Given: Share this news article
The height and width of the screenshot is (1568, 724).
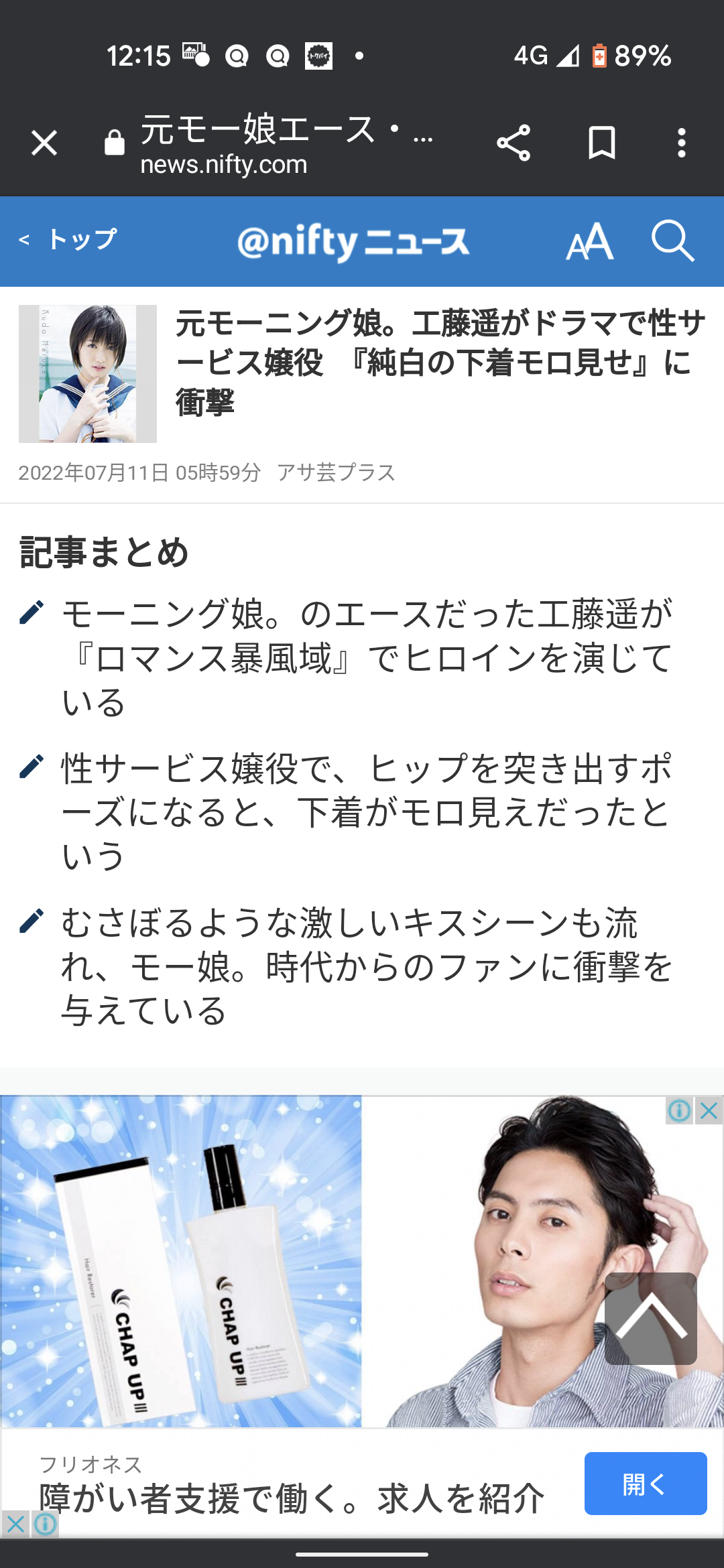Looking at the screenshot, I should click(x=514, y=143).
